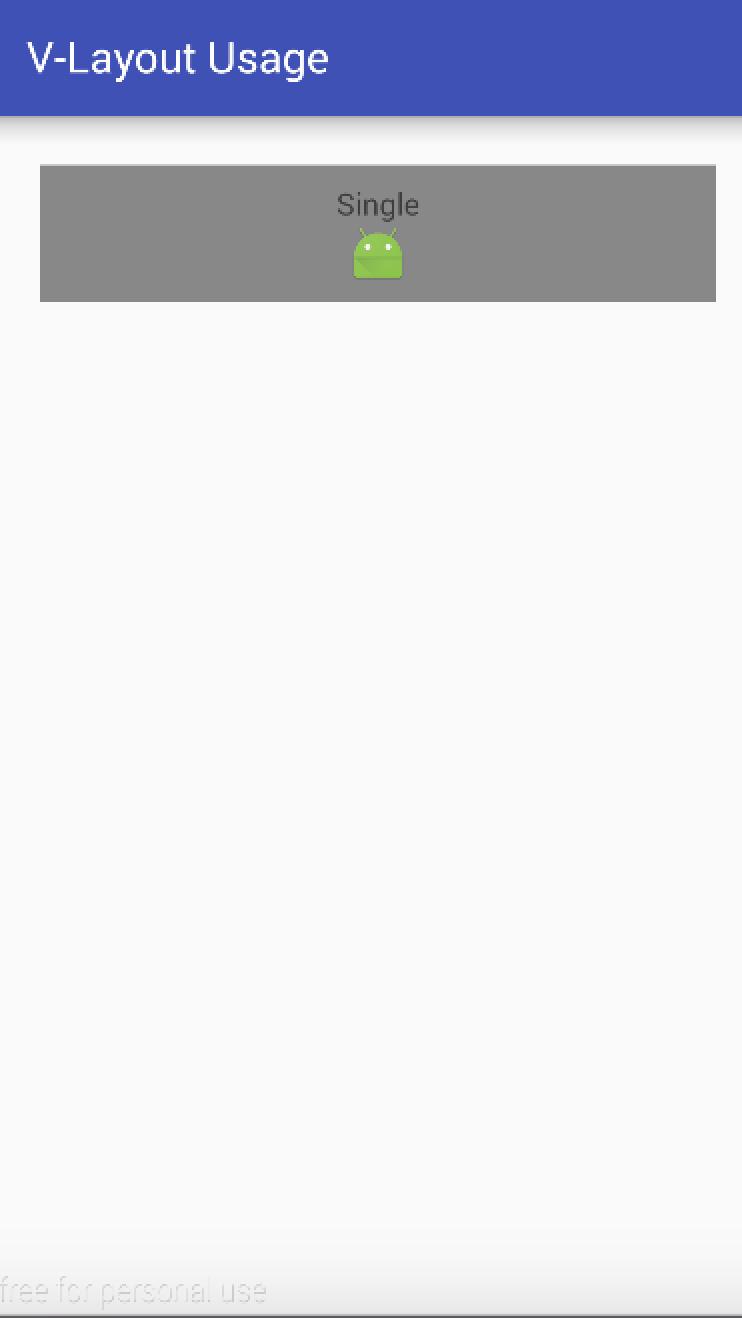Image resolution: width=742 pixels, height=1318 pixels.
Task: Click the empty white area below the Single item
Action: [x=371, y=700]
